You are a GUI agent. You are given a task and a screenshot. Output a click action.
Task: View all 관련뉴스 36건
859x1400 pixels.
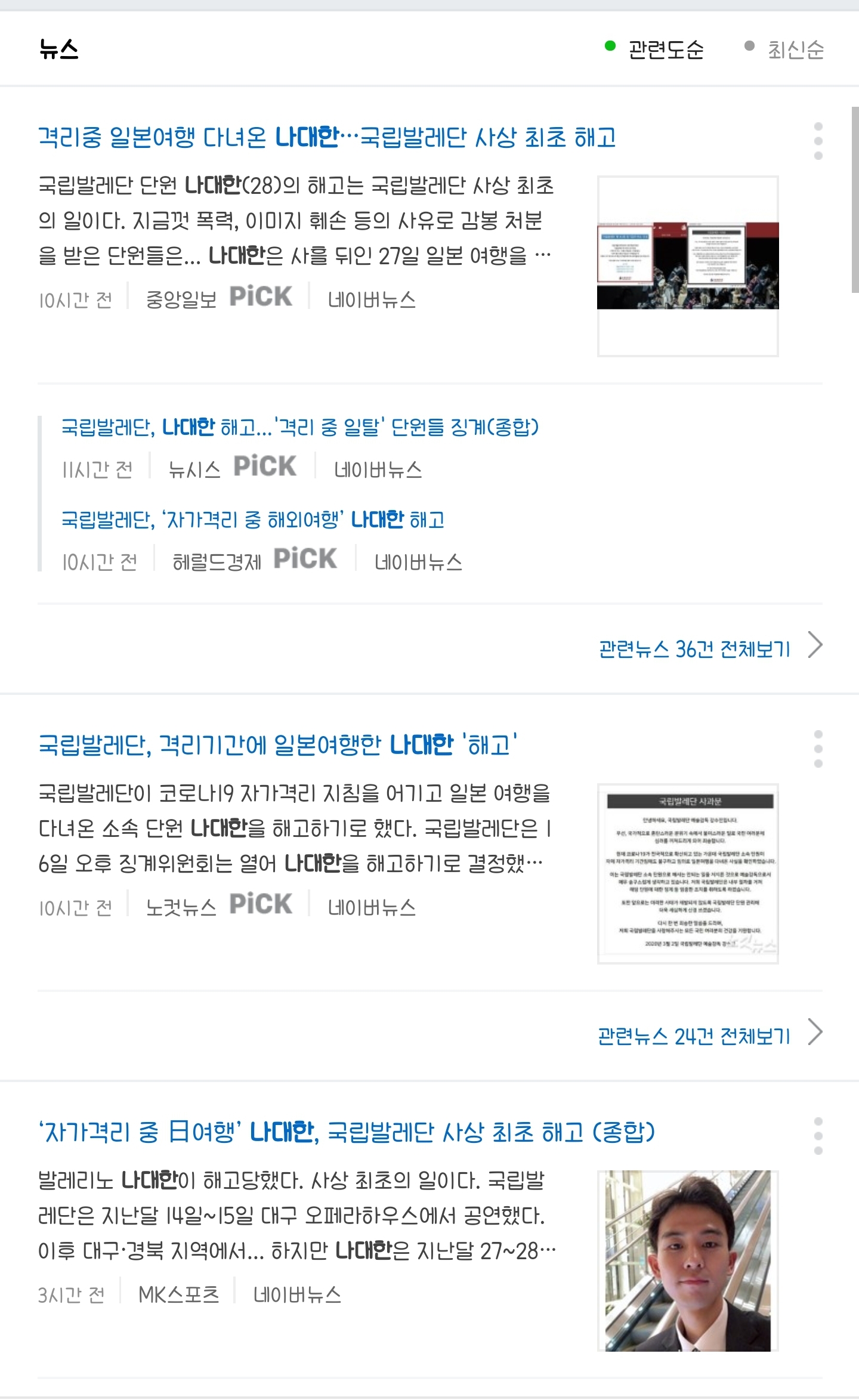coord(710,647)
